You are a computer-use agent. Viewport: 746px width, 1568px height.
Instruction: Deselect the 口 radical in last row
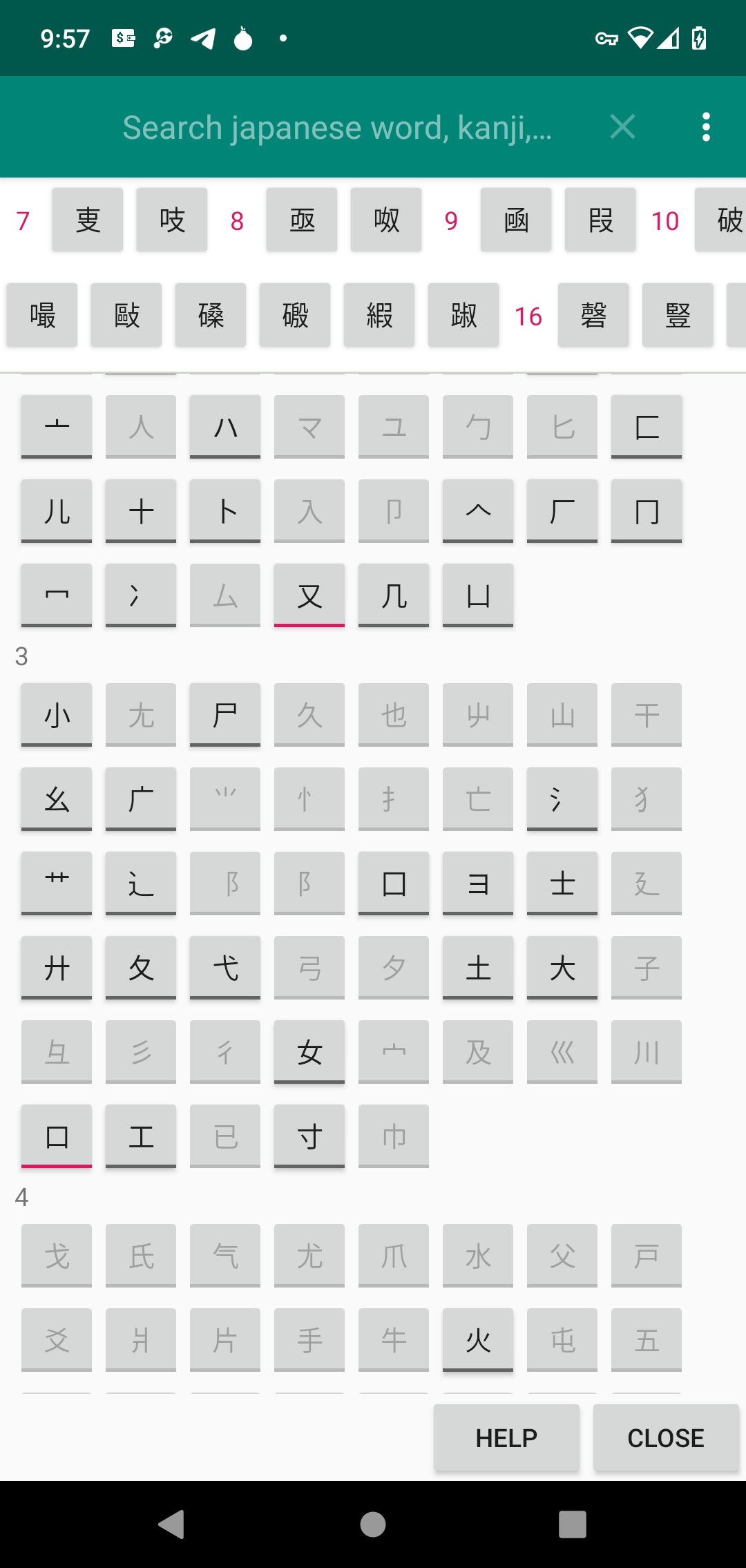tap(57, 1136)
